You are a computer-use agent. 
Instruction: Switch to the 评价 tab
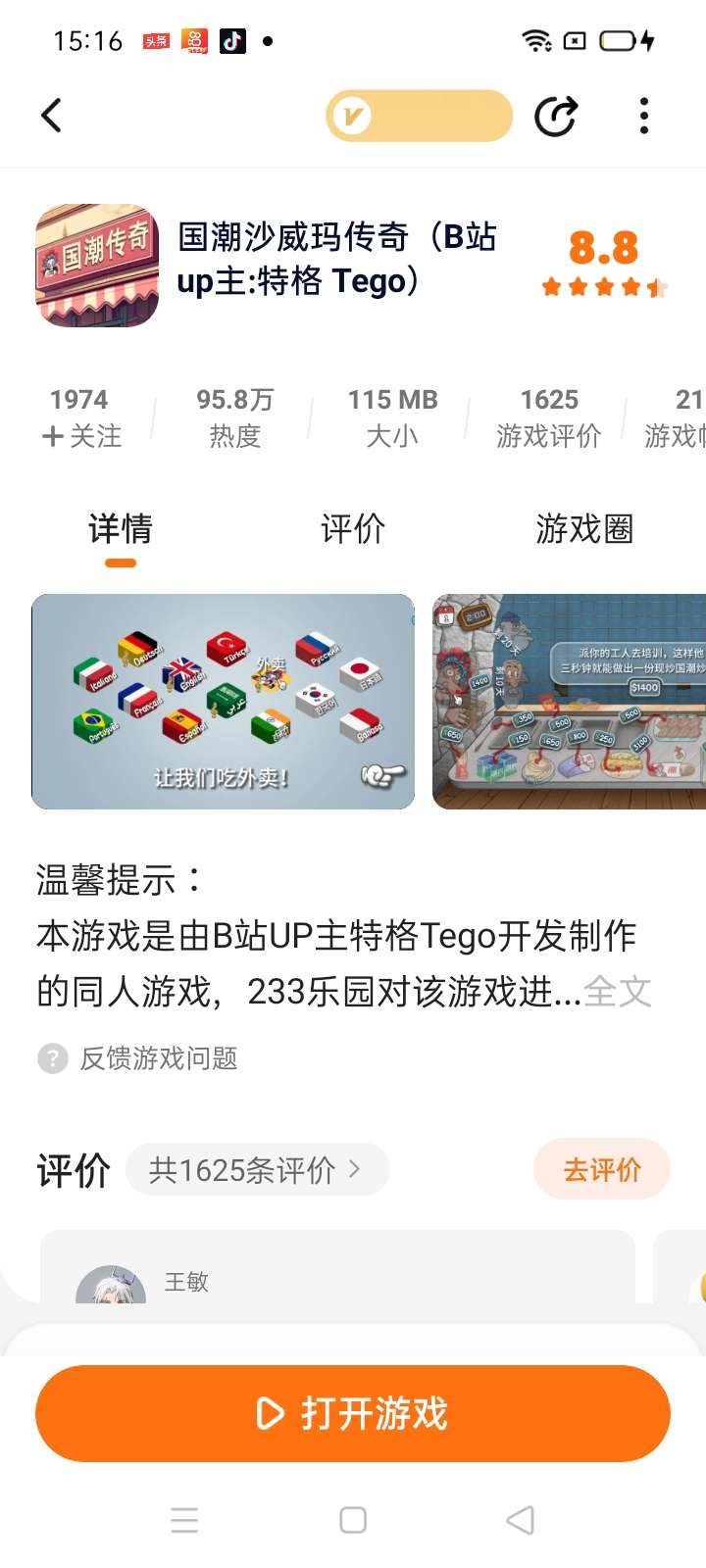click(353, 529)
